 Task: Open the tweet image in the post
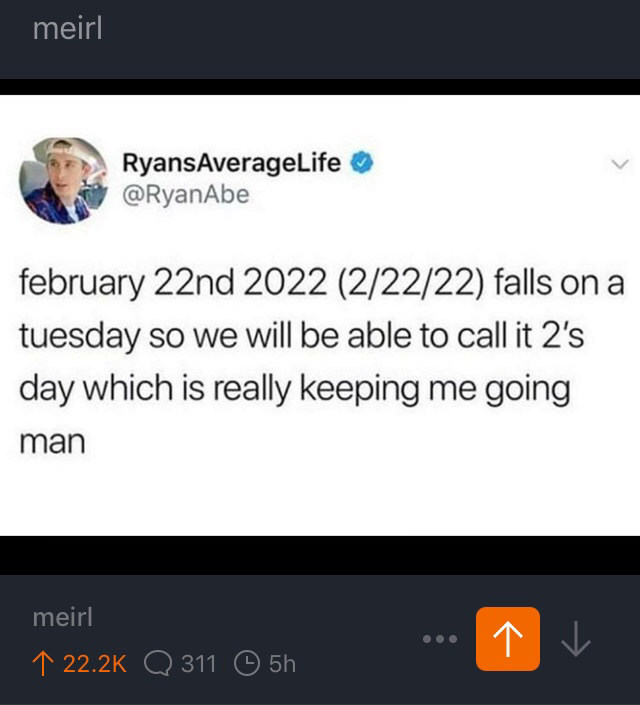320,315
